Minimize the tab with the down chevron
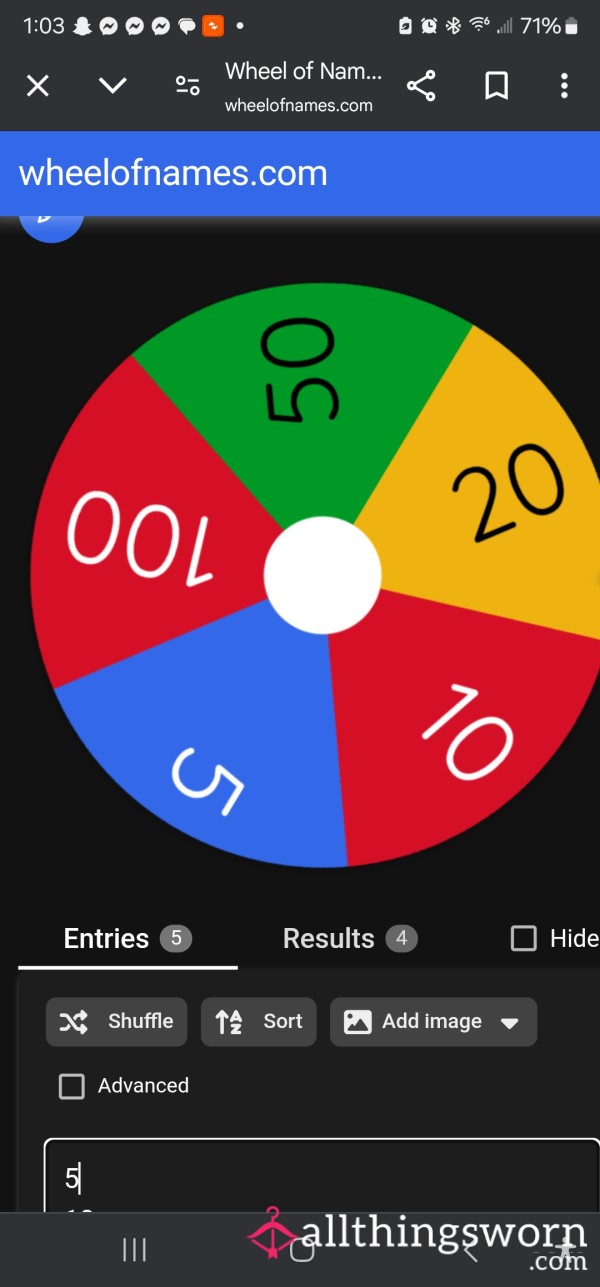600x1287 pixels. point(113,86)
